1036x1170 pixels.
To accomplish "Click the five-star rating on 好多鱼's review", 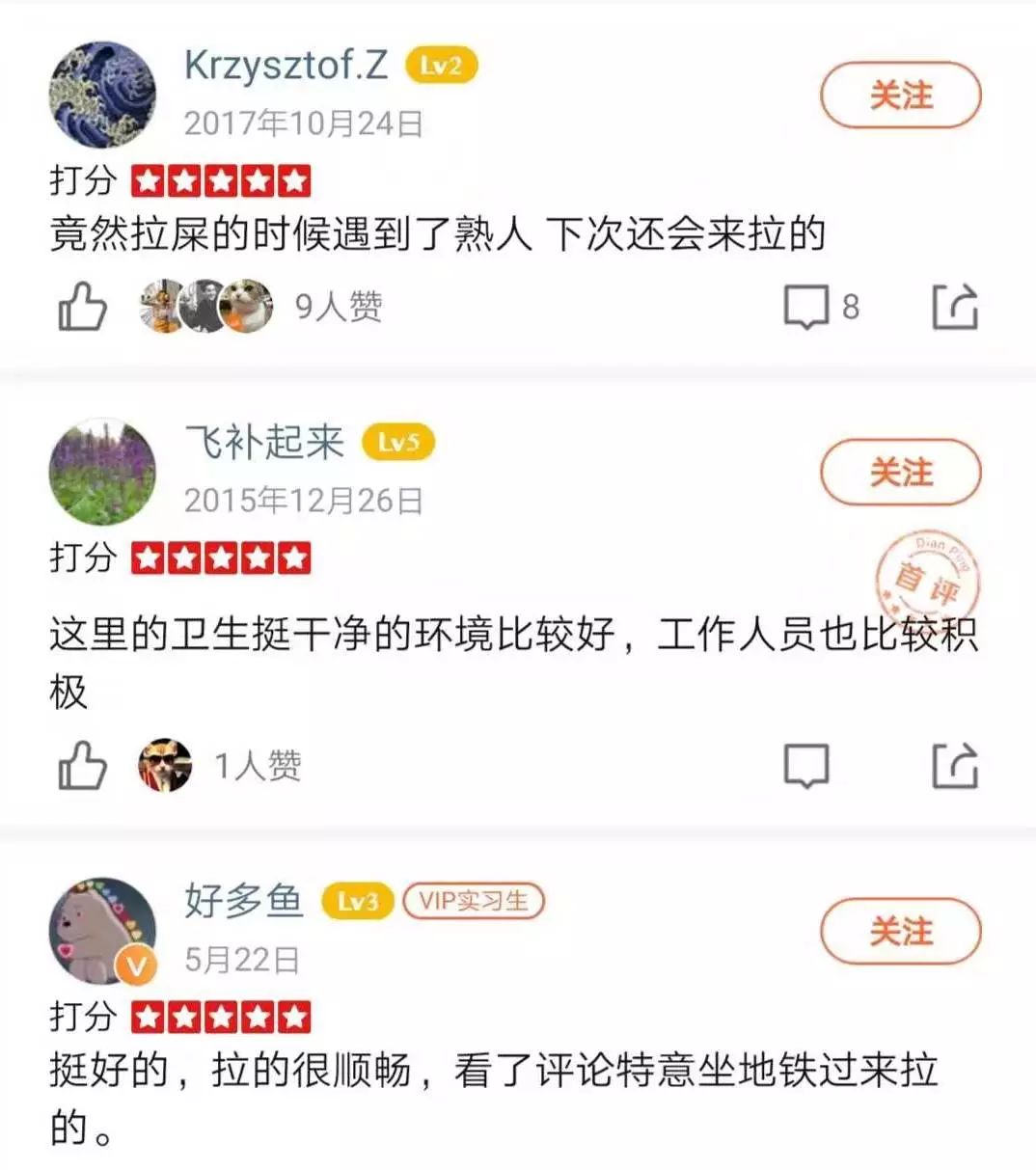I will point(220,1017).
